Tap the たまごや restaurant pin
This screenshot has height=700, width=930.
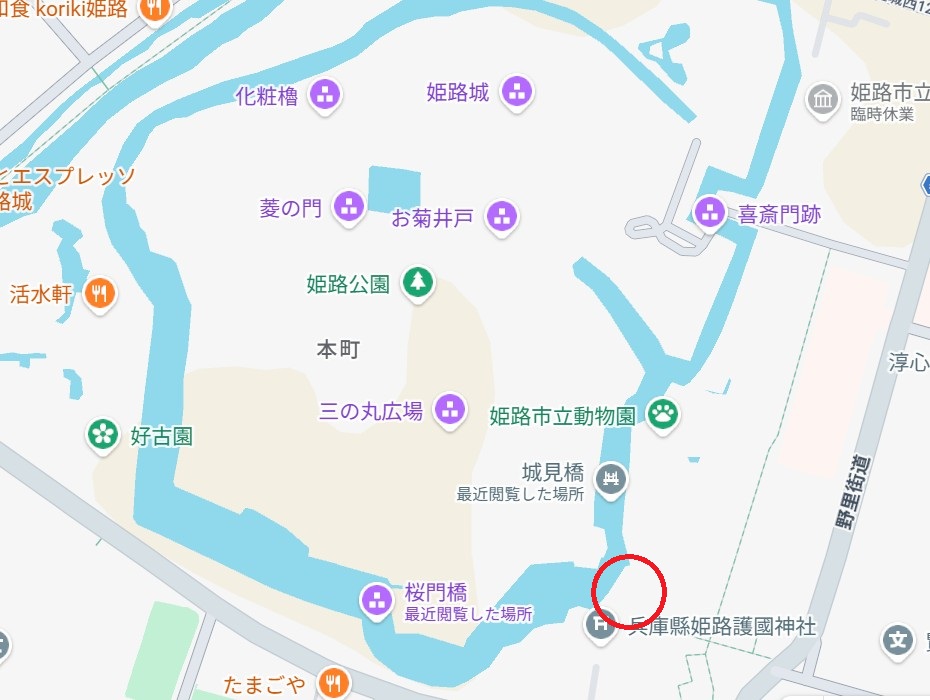pyautogui.click(x=332, y=684)
